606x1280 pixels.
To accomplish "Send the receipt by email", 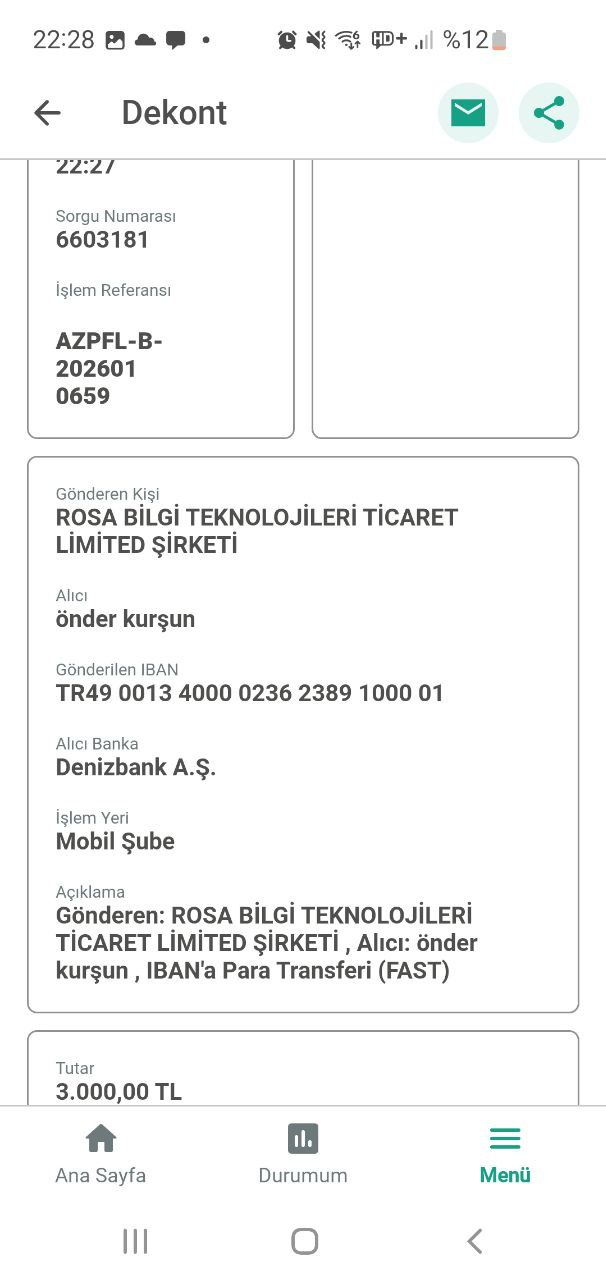I will [x=468, y=113].
